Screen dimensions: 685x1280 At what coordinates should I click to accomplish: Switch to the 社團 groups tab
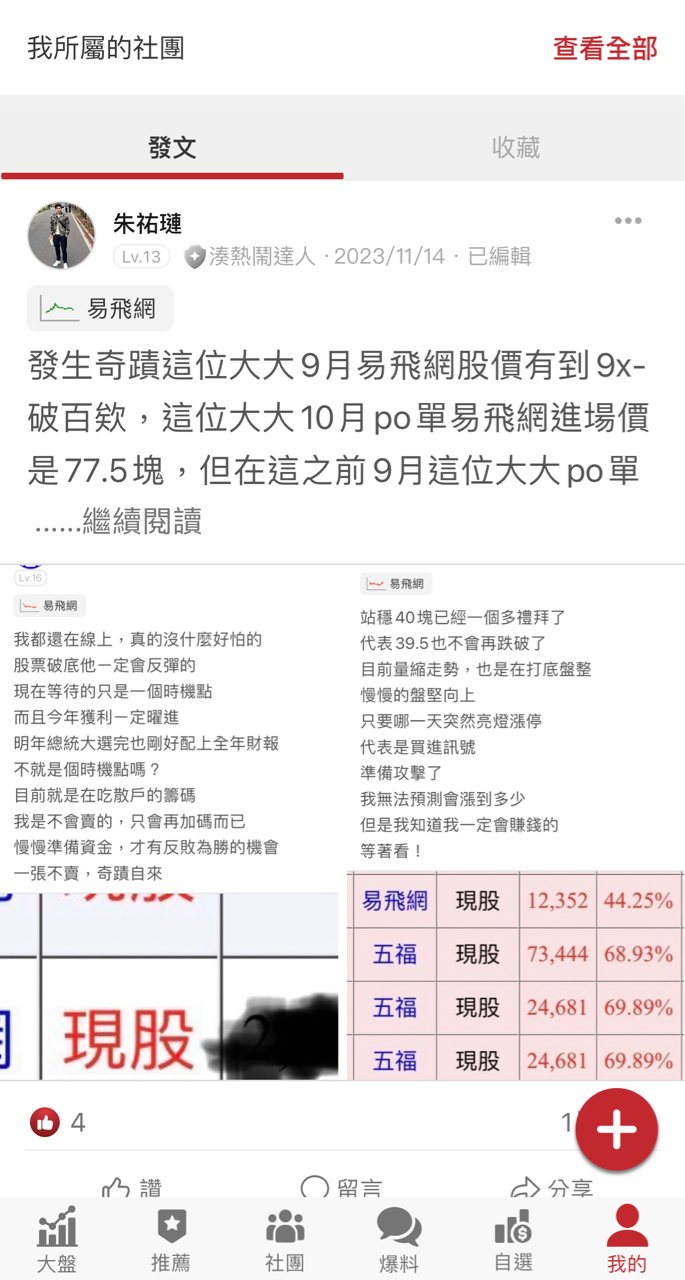coord(285,1239)
